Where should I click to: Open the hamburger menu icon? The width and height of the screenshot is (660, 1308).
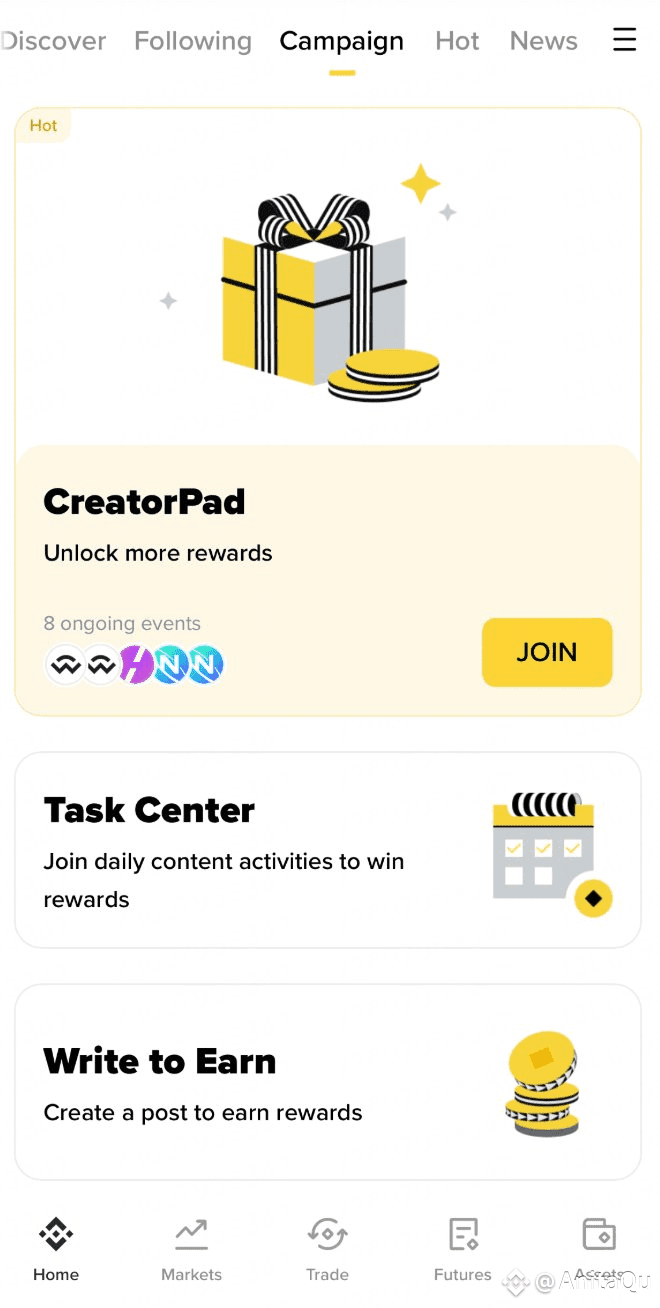coord(624,40)
